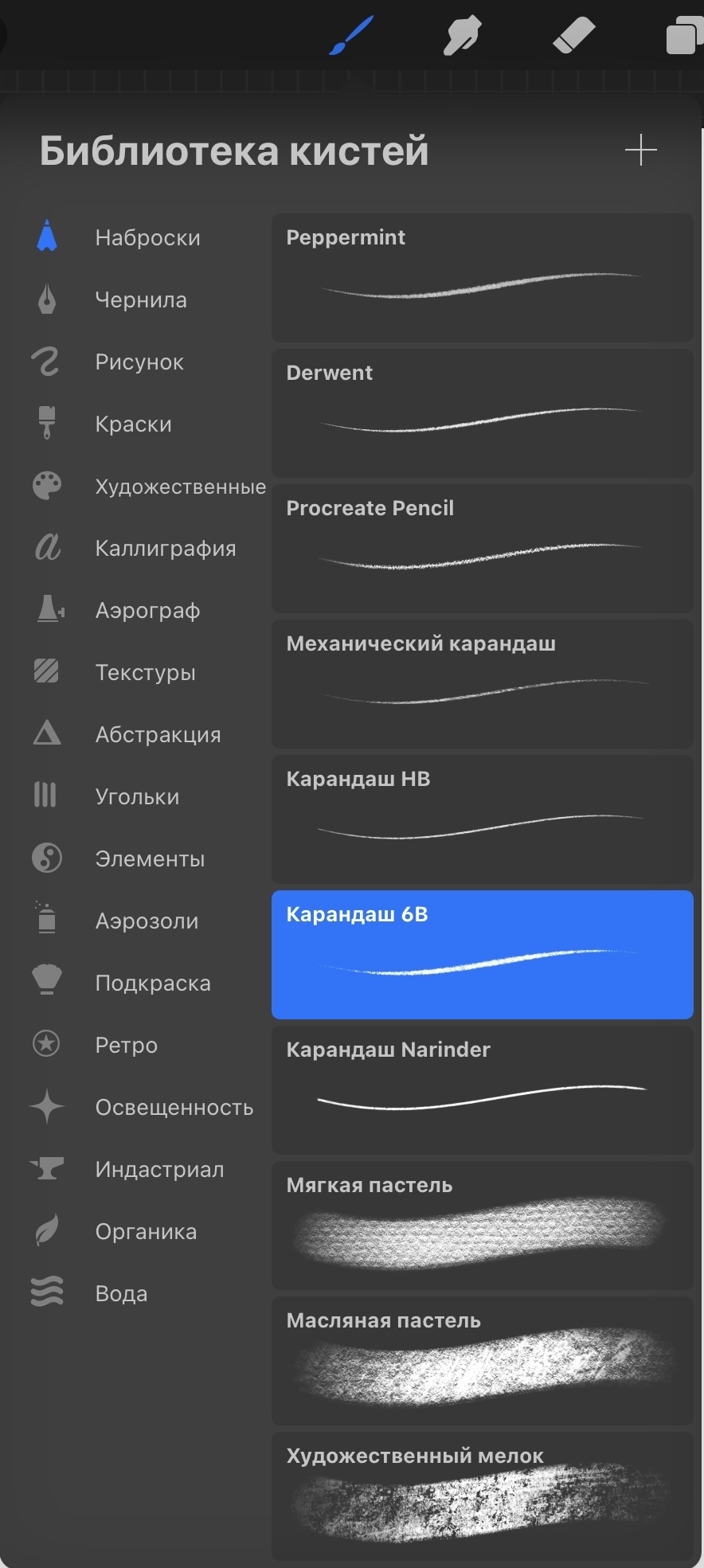Switch to the eraser tool
704x1568 pixels.
coord(573,35)
